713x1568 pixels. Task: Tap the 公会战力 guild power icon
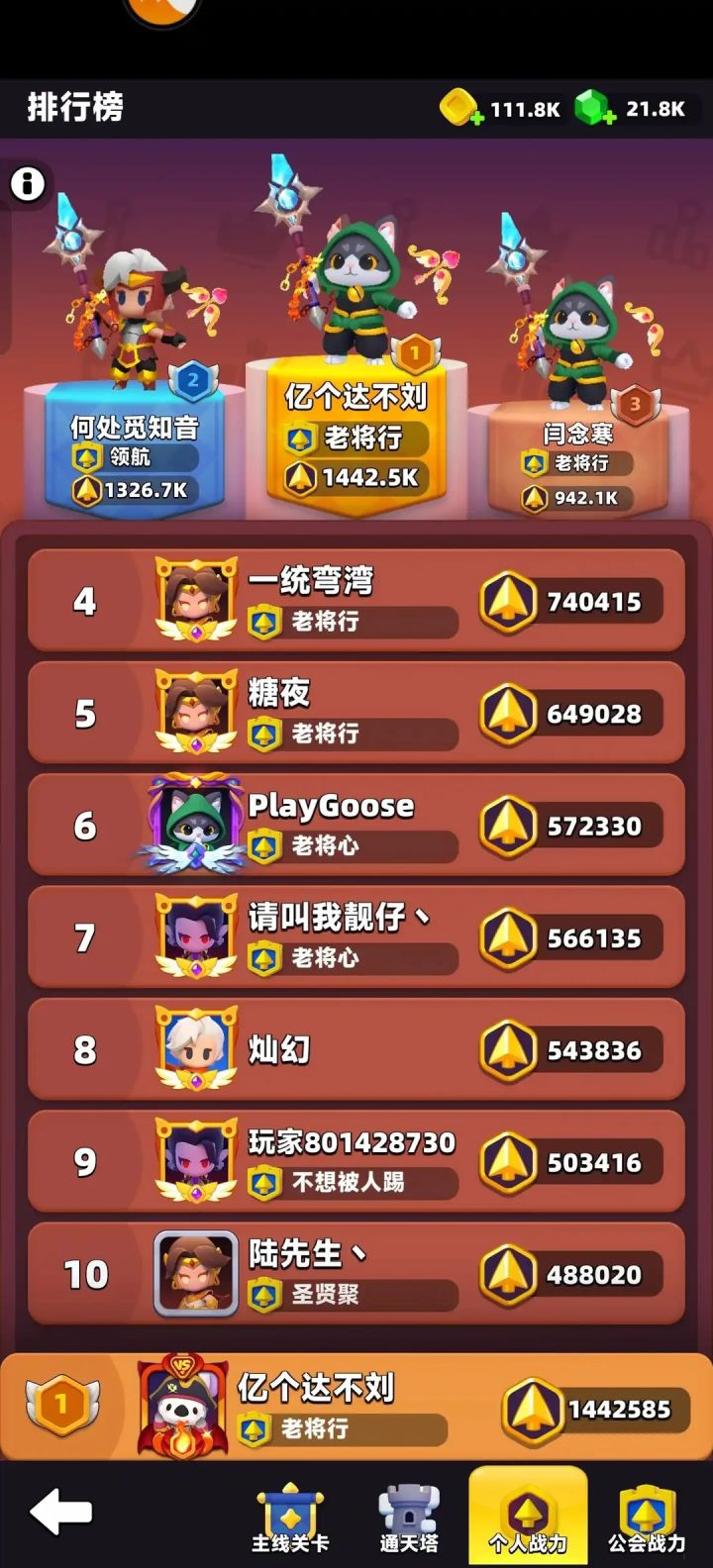click(649, 1507)
